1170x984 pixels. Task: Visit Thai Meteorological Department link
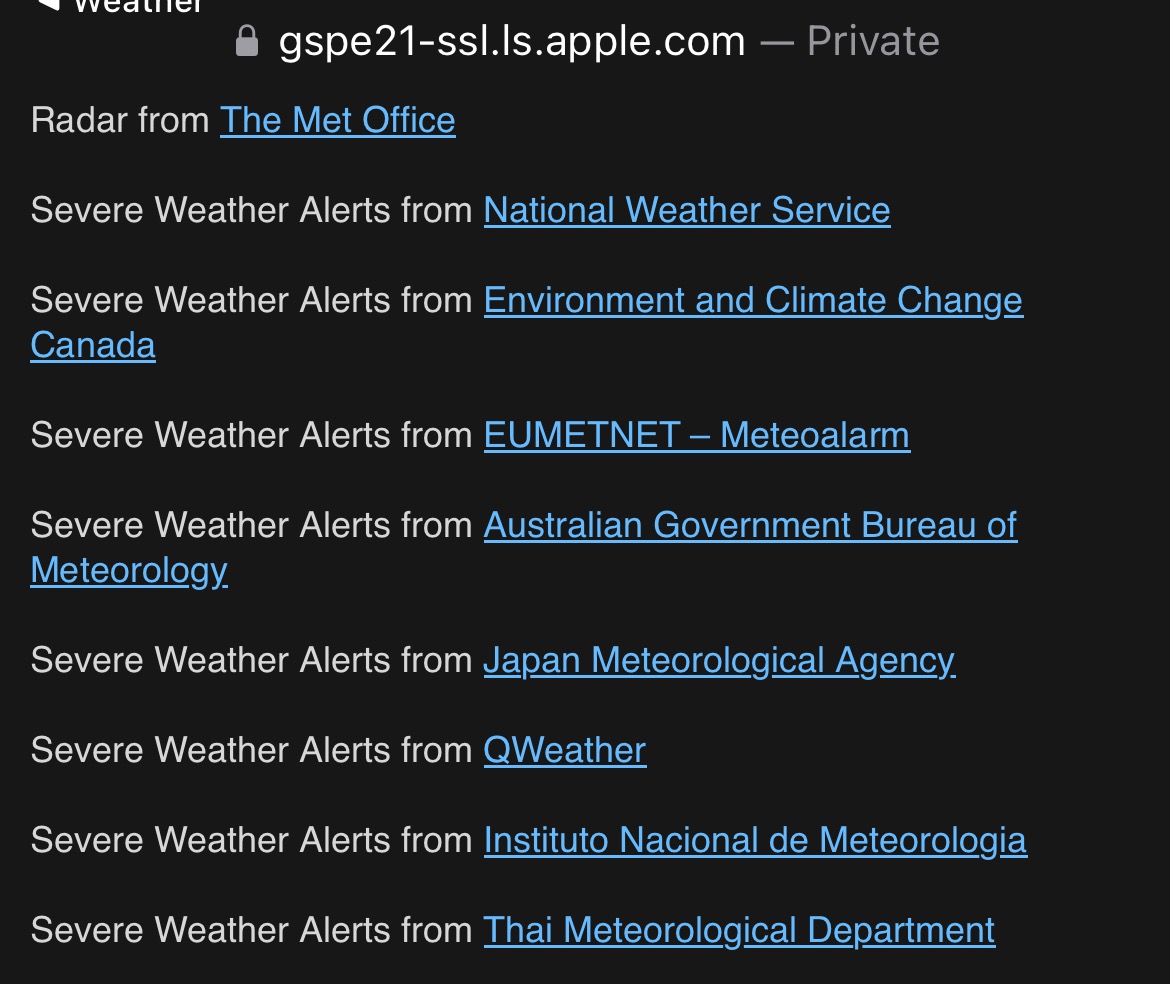(x=738, y=931)
